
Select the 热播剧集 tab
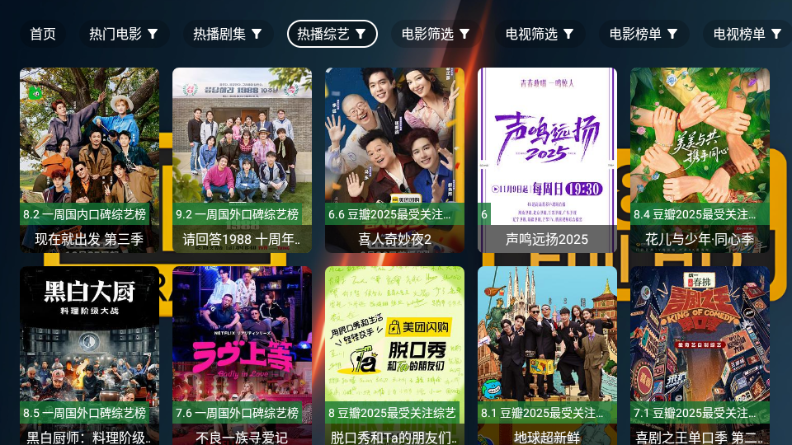pyautogui.click(x=228, y=34)
